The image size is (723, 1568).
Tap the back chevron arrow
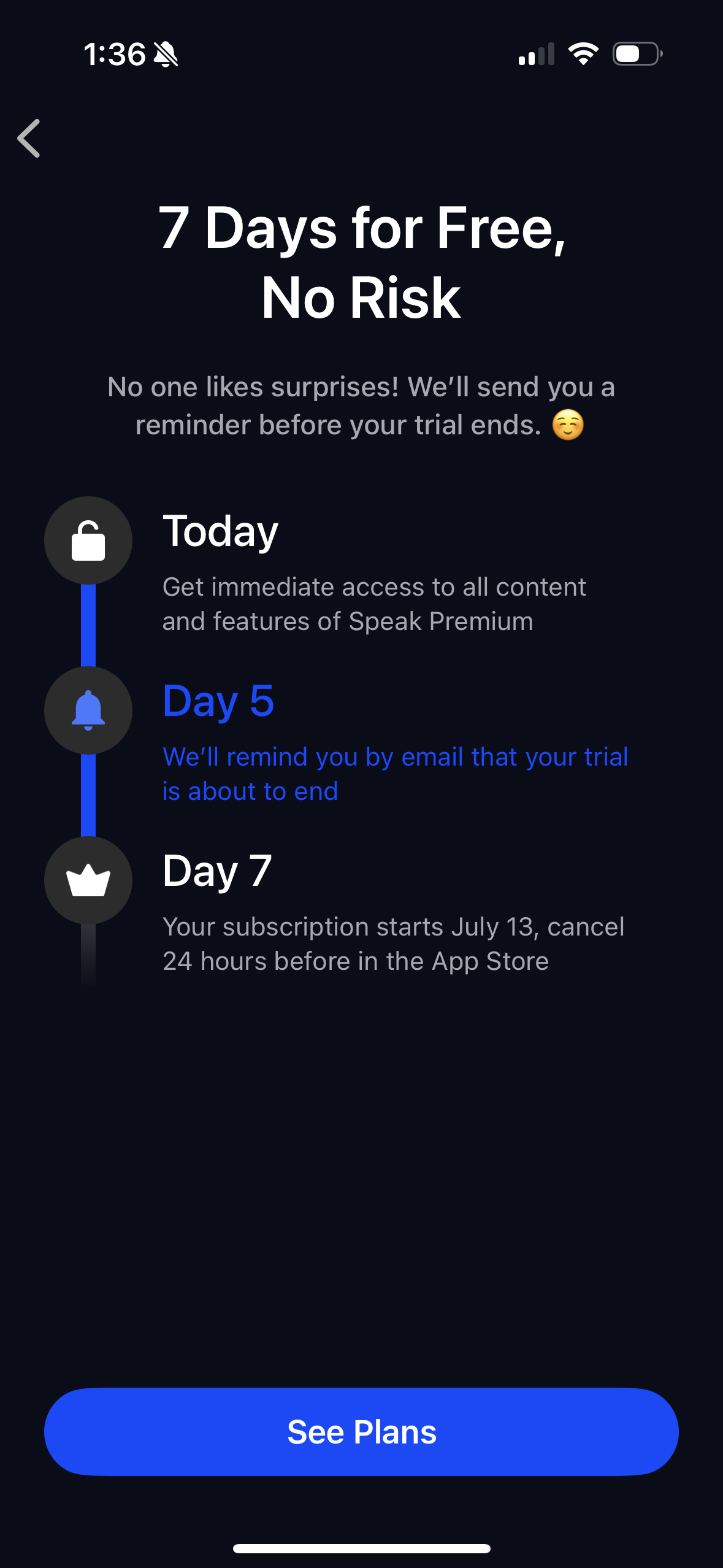pos(29,139)
